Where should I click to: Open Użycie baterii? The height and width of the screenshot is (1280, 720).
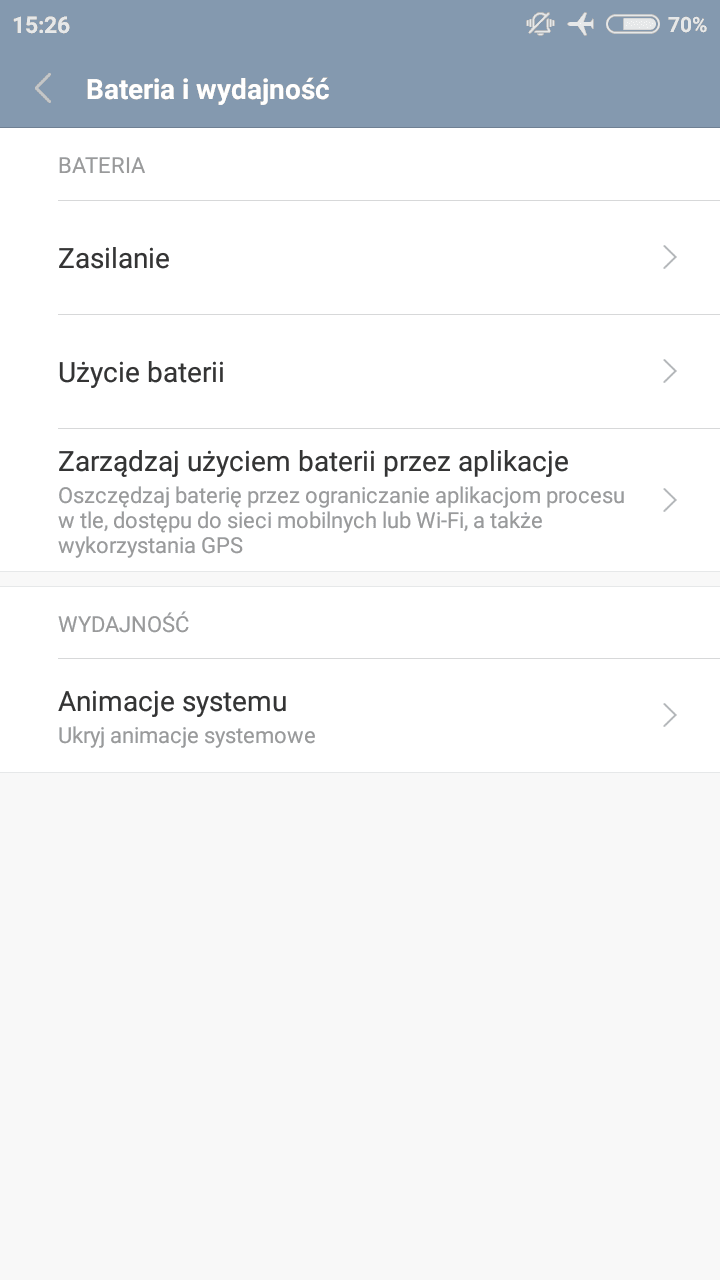[x=360, y=372]
